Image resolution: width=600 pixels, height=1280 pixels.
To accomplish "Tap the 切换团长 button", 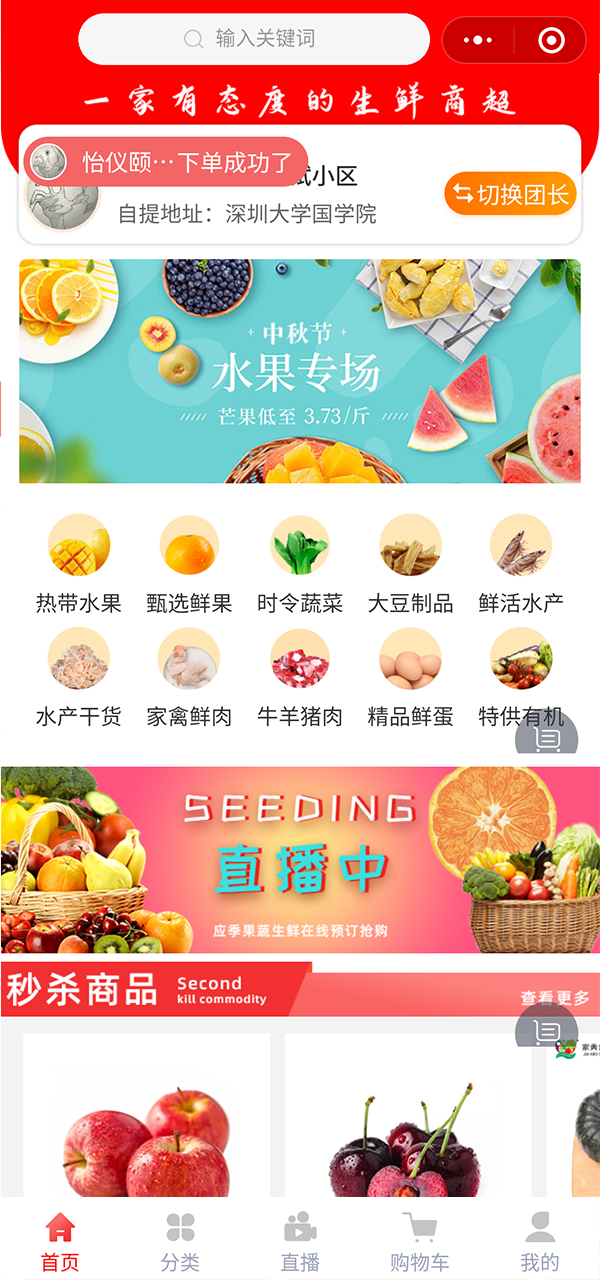I will pyautogui.click(x=510, y=194).
